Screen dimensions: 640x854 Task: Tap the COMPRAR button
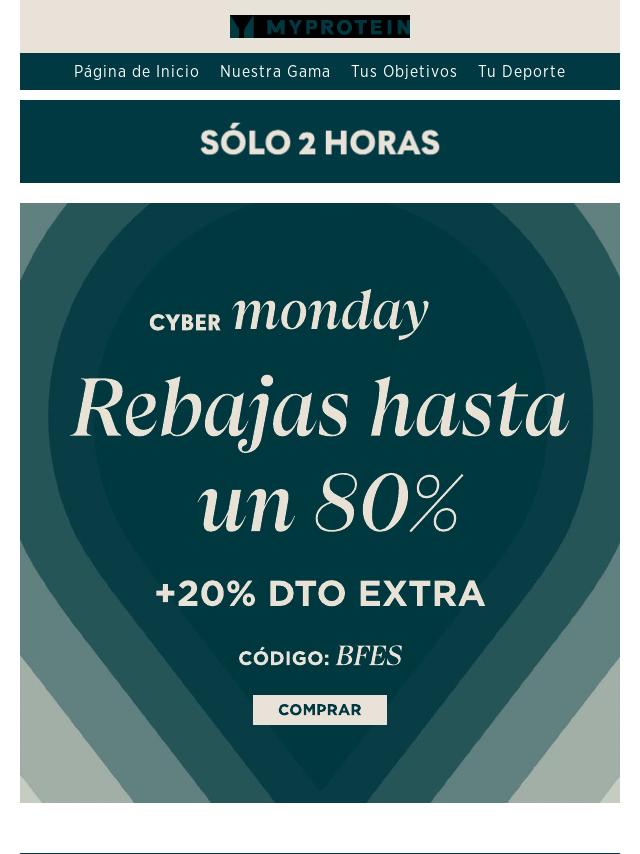coord(320,710)
